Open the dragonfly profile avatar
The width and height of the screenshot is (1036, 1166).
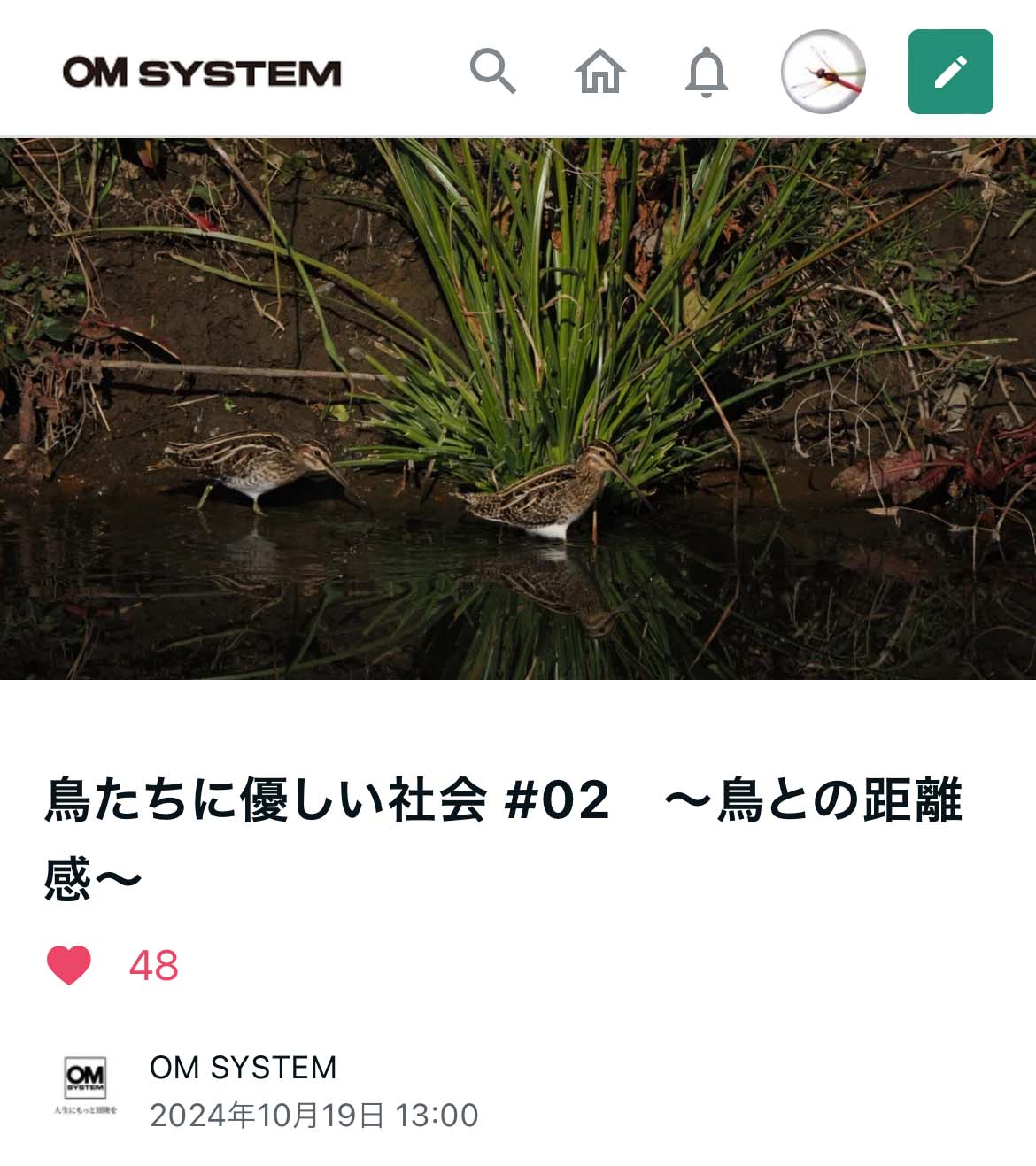[x=823, y=72]
